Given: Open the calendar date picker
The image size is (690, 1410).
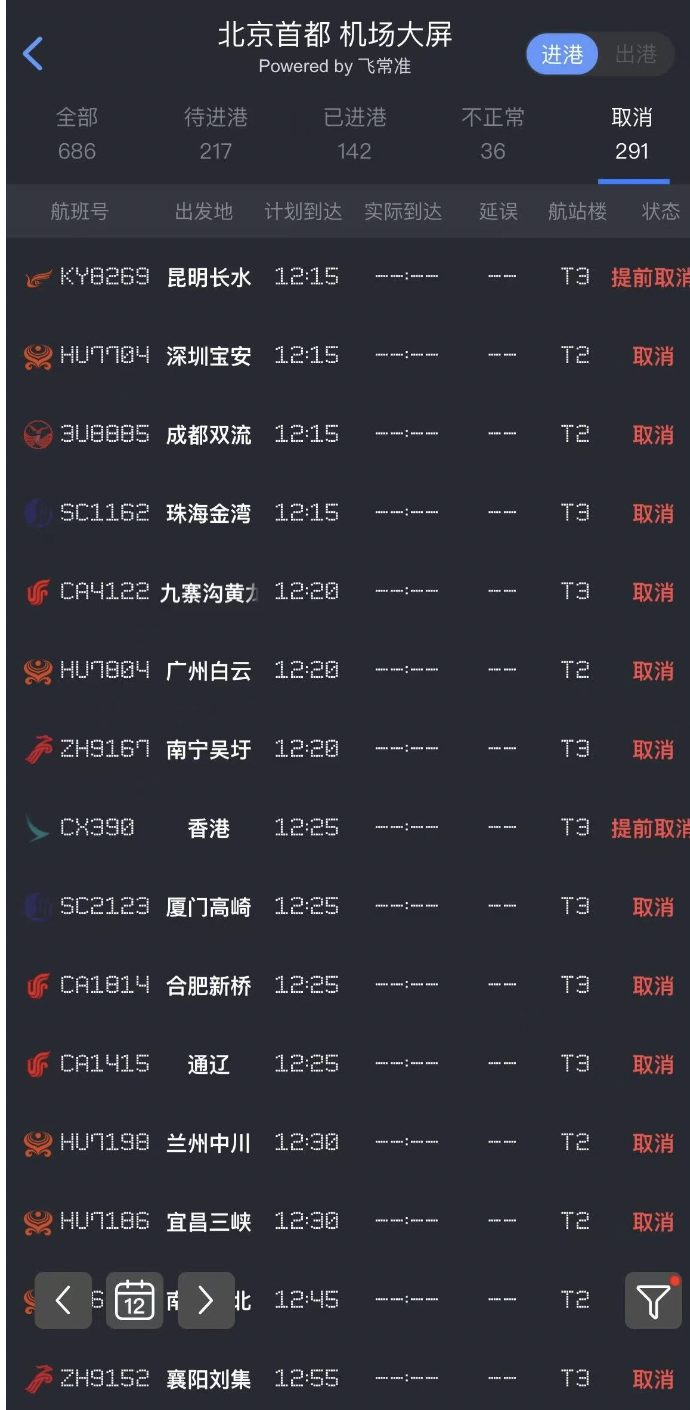Looking at the screenshot, I should (134, 1300).
